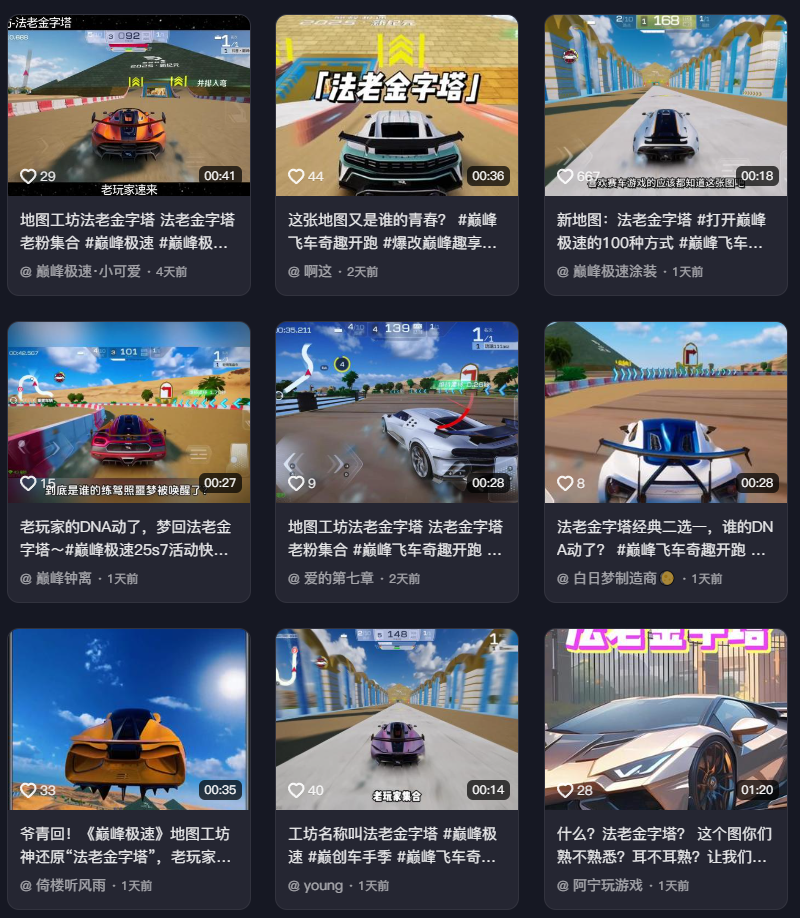Image resolution: width=800 pixels, height=918 pixels.
Task: Click the heart icon with 40 likes
Action: pos(294,789)
